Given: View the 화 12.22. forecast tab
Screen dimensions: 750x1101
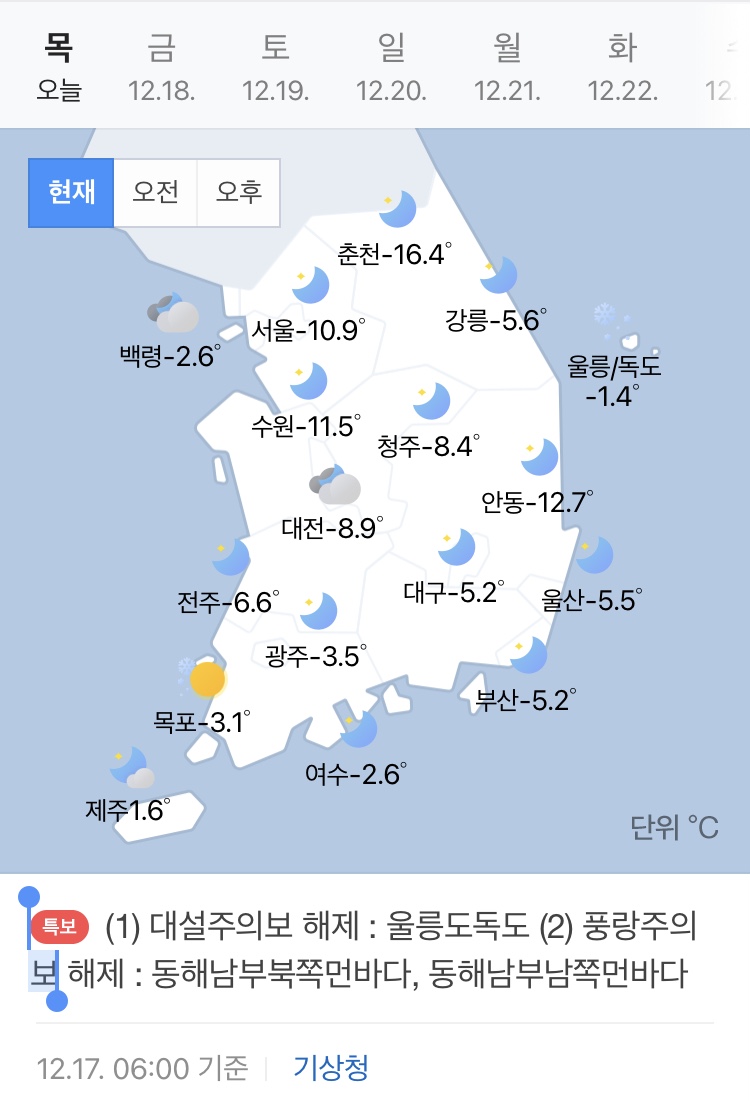Looking at the screenshot, I should coord(622,67).
